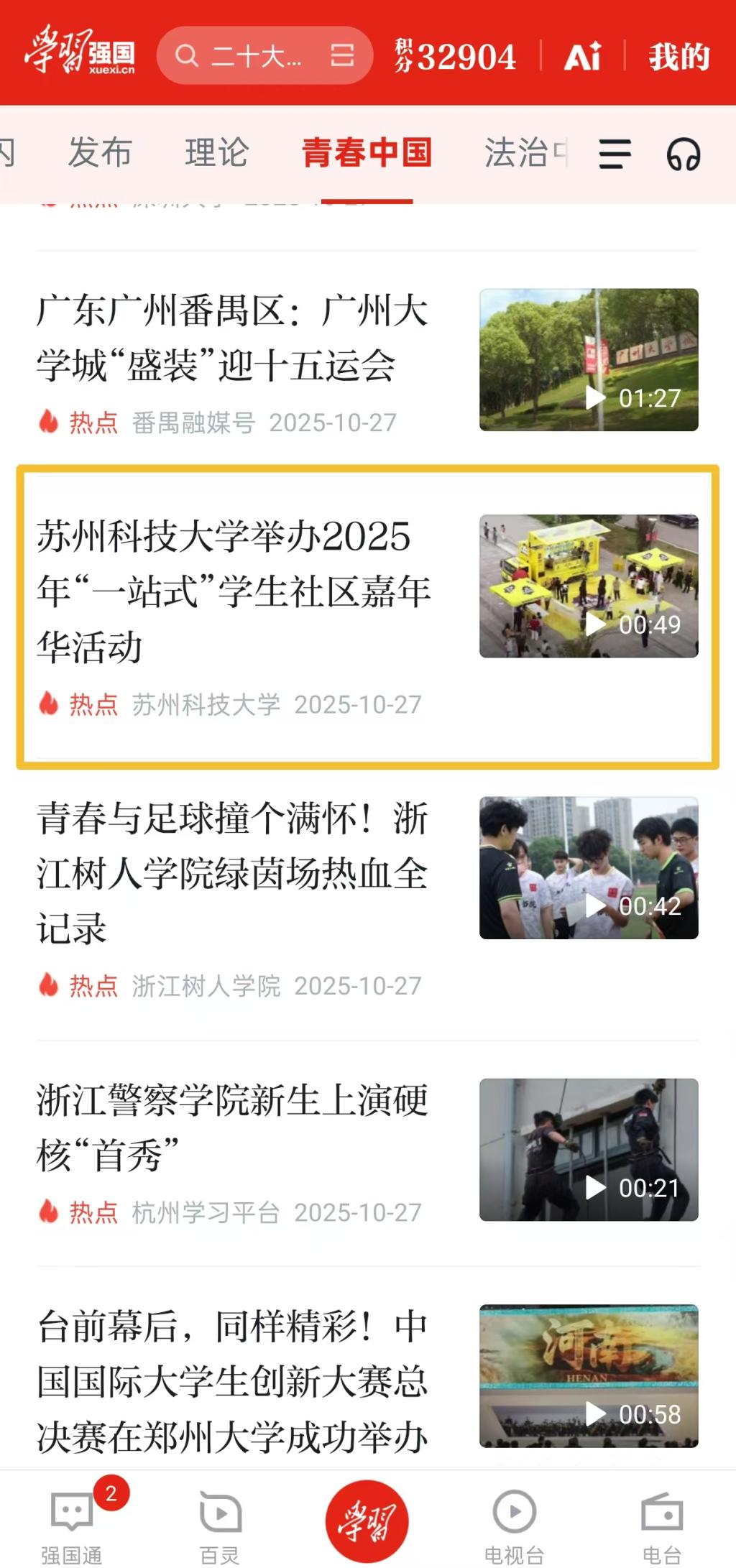
Task: Open the channel list menu icon
Action: point(615,154)
